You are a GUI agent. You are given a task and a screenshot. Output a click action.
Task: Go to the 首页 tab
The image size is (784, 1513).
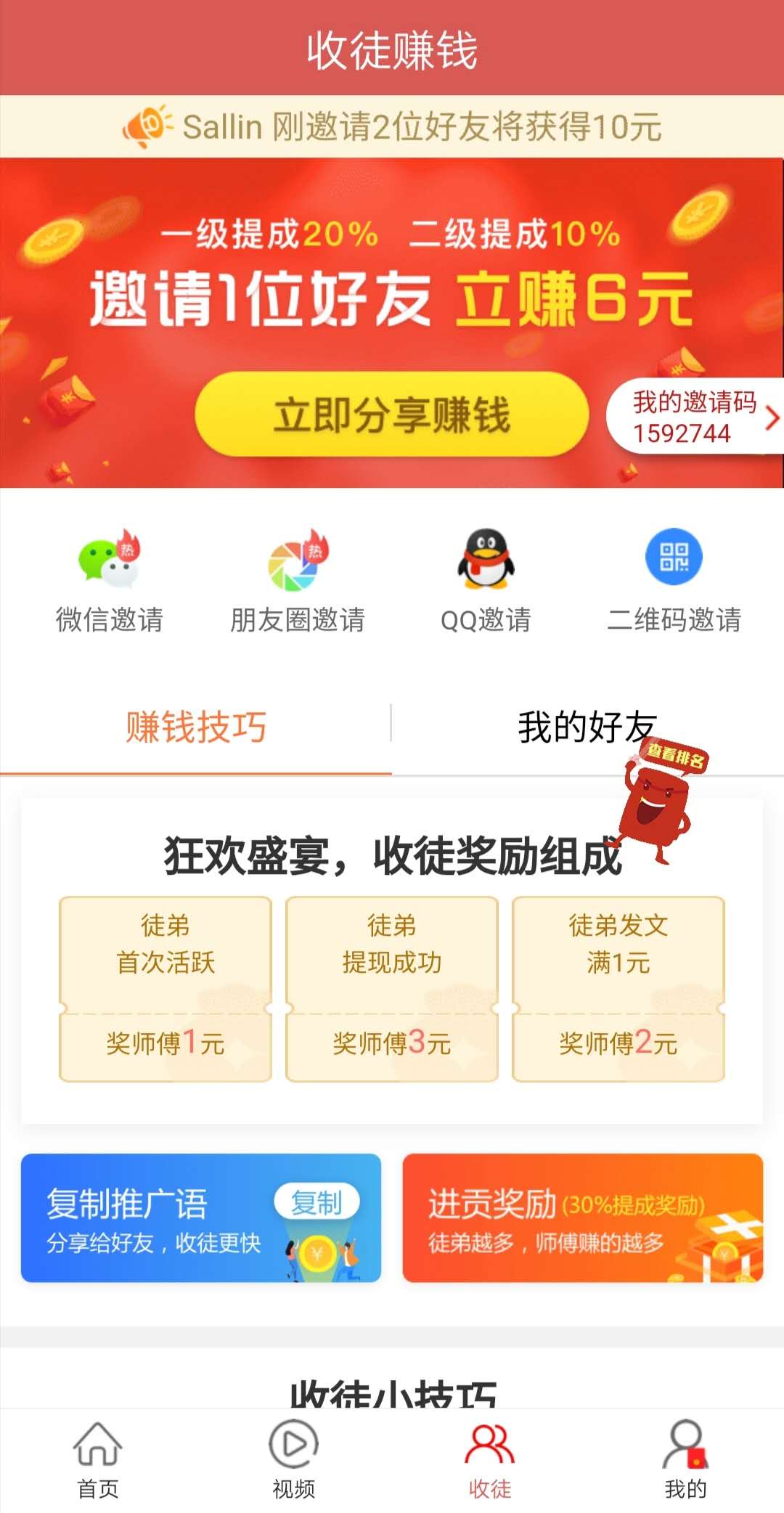tap(98, 1460)
